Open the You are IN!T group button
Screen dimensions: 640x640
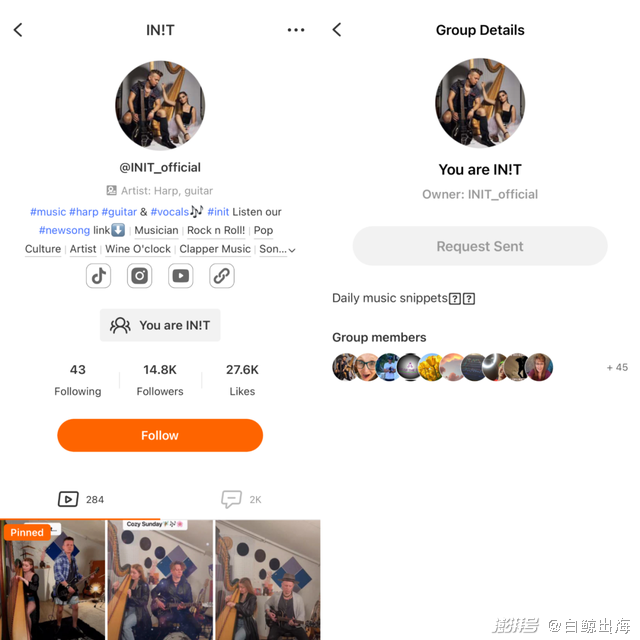tap(160, 325)
